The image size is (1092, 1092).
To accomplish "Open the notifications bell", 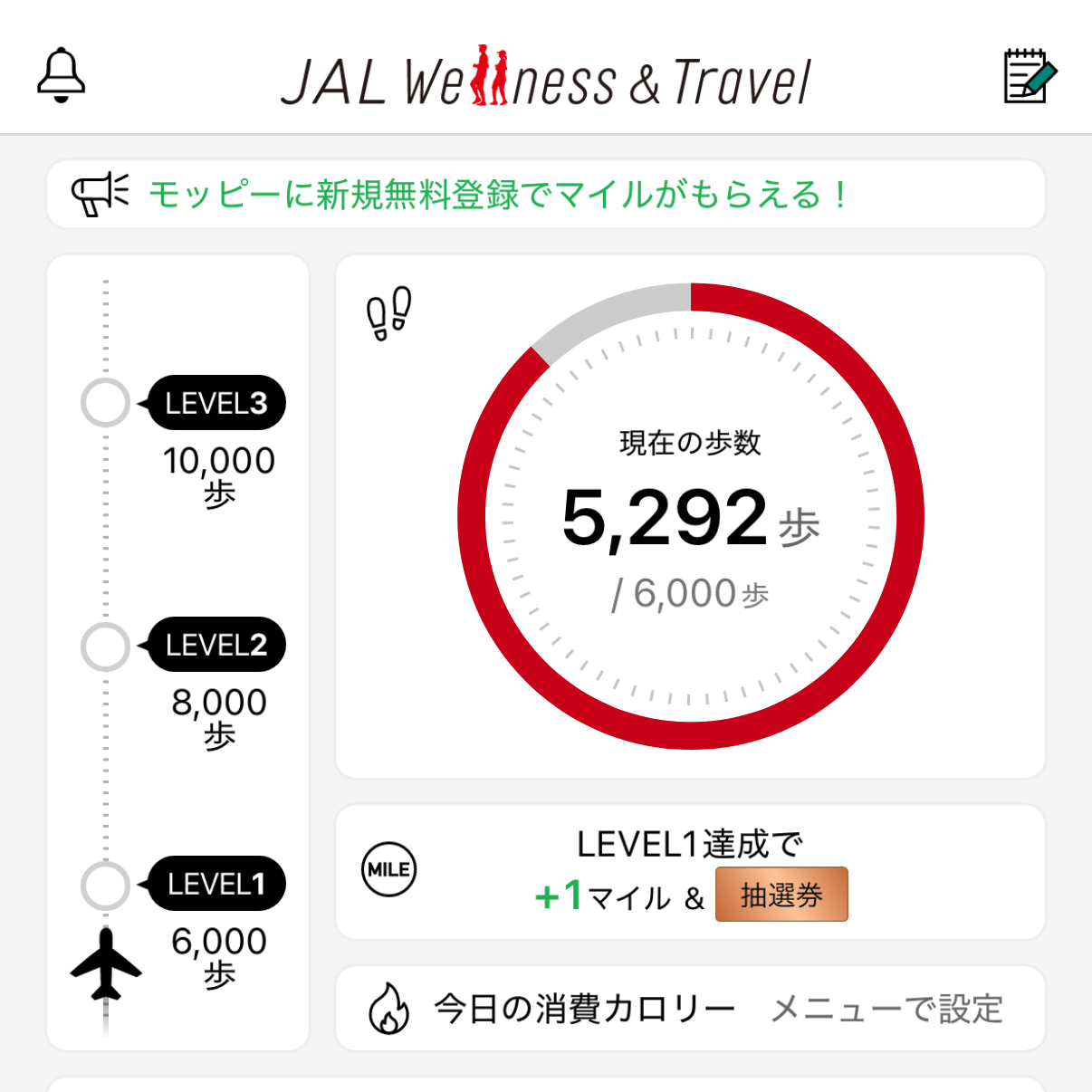I will coord(61,74).
